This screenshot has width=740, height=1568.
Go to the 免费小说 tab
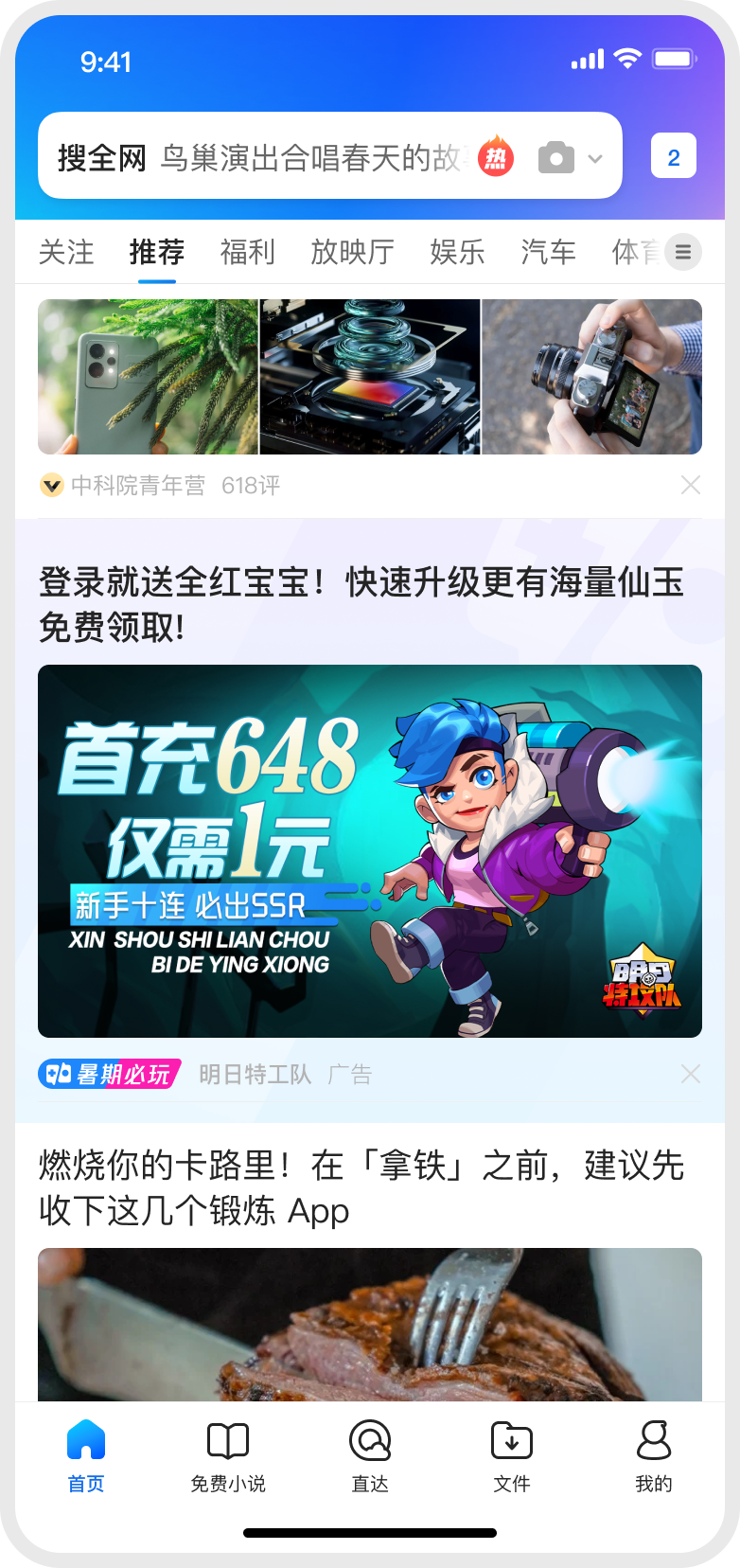pos(228,1456)
